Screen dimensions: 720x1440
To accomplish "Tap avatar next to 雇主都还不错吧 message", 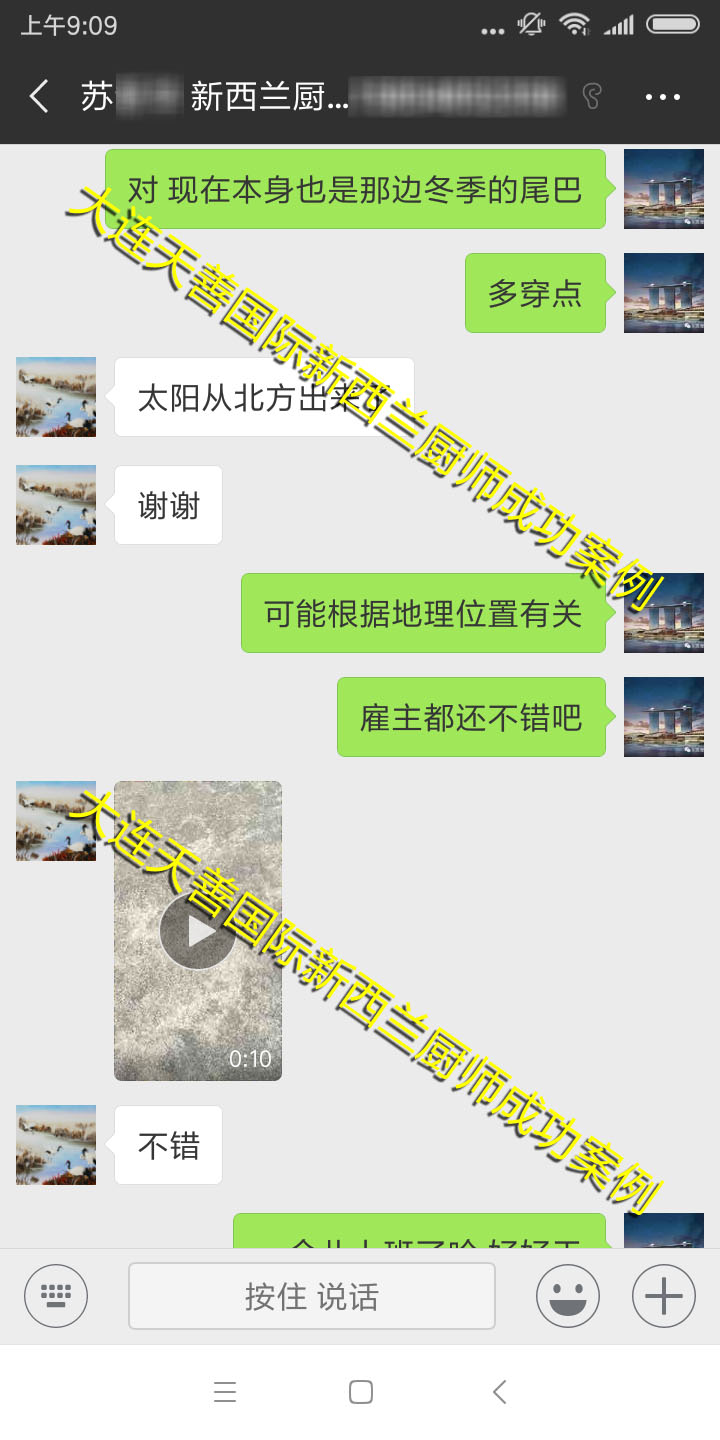I will click(x=664, y=717).
